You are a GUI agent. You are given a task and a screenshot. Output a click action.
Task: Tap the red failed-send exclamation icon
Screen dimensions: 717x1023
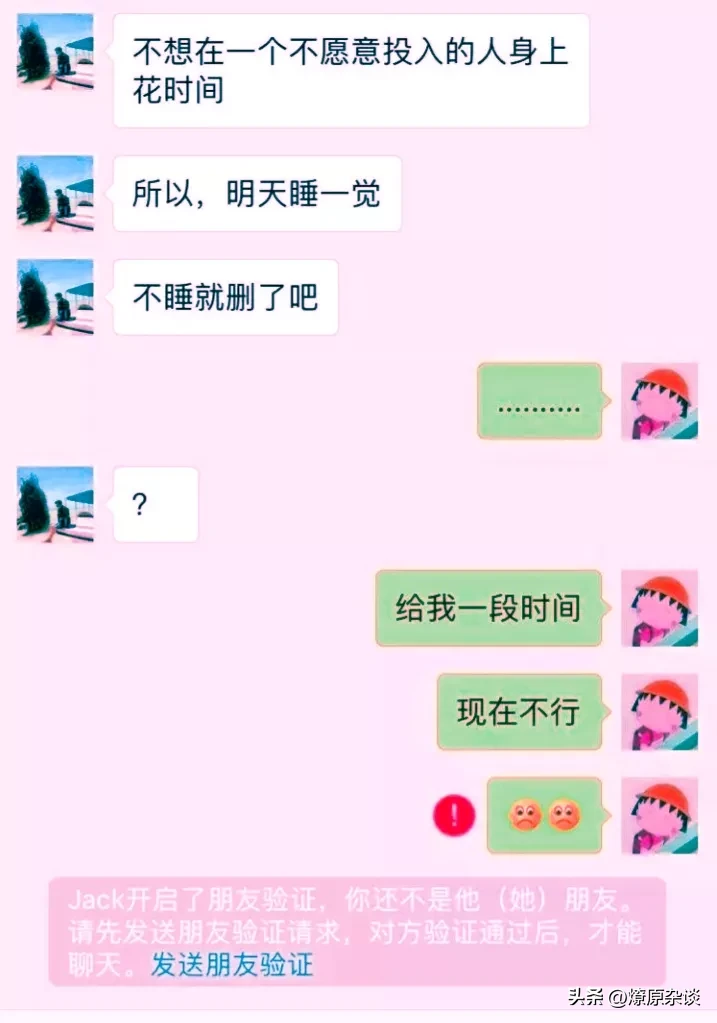[x=453, y=815]
